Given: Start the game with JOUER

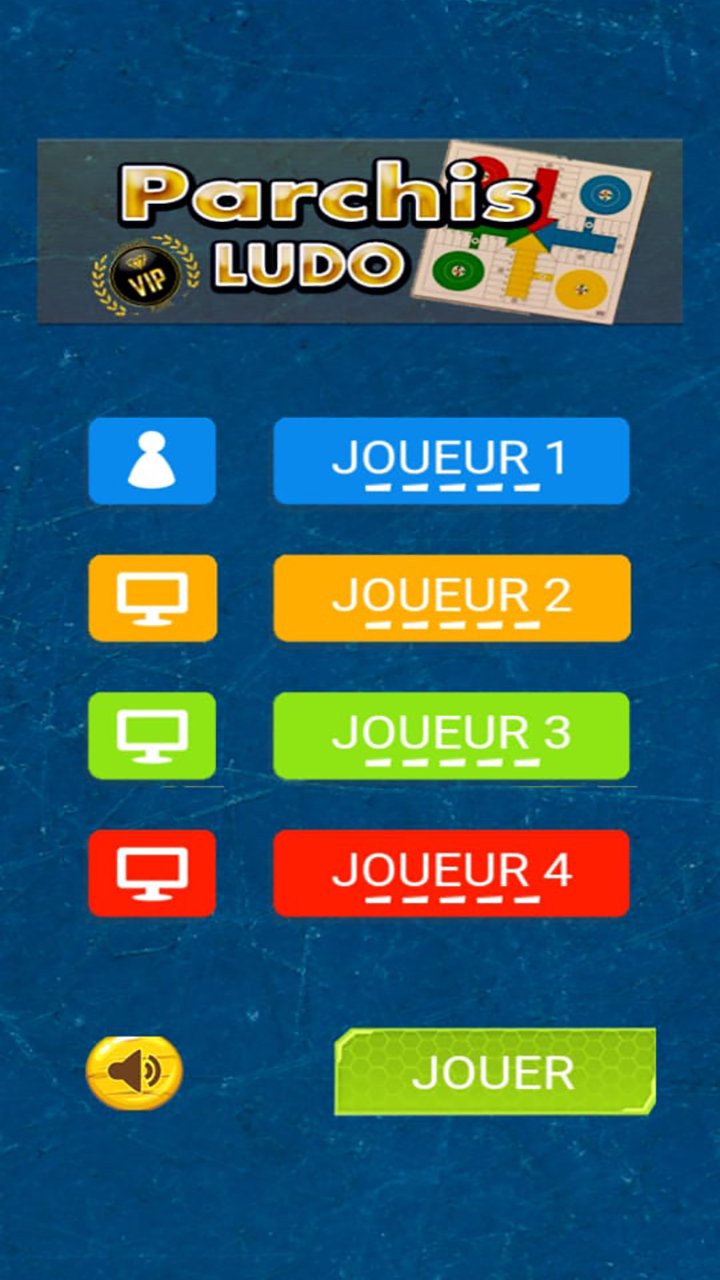Looking at the screenshot, I should point(494,1072).
